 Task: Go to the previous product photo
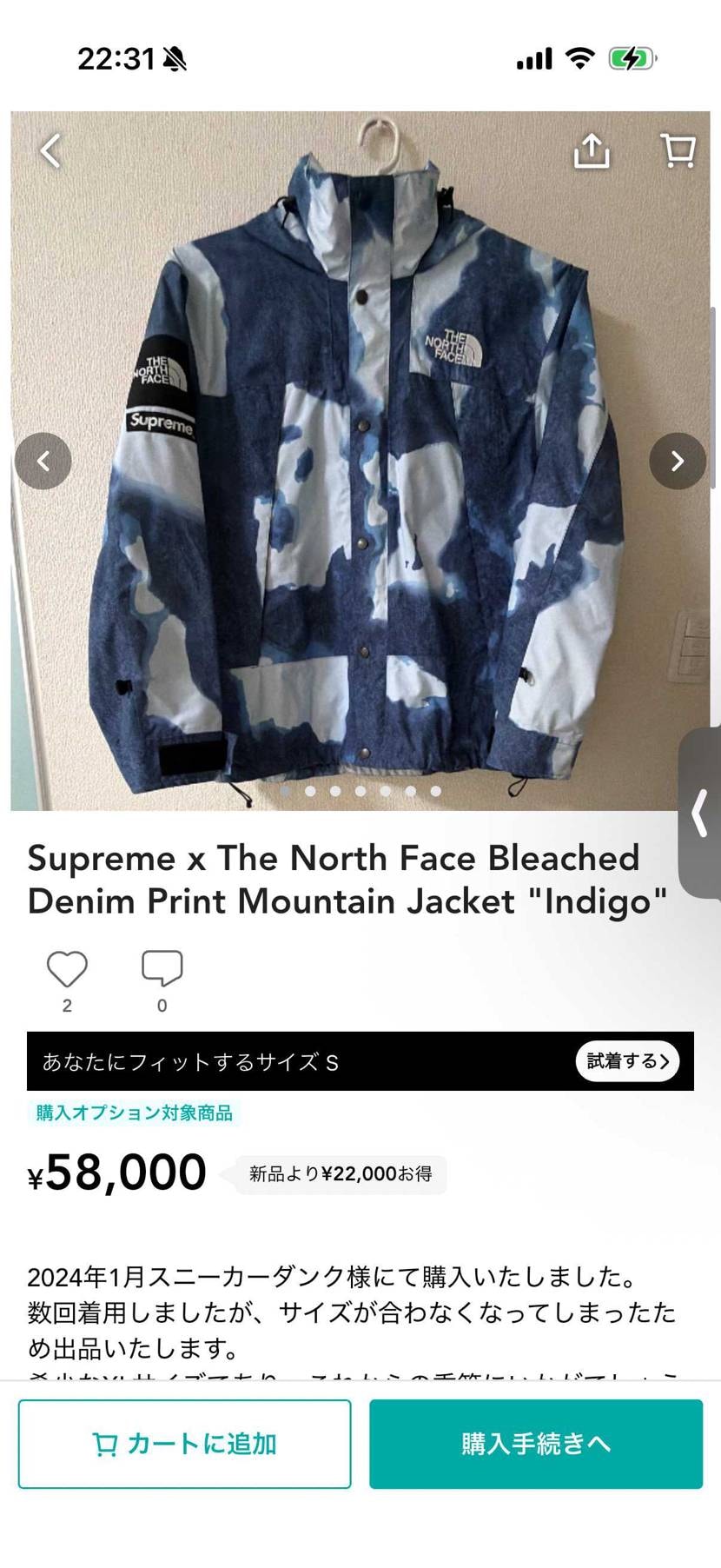click(44, 461)
